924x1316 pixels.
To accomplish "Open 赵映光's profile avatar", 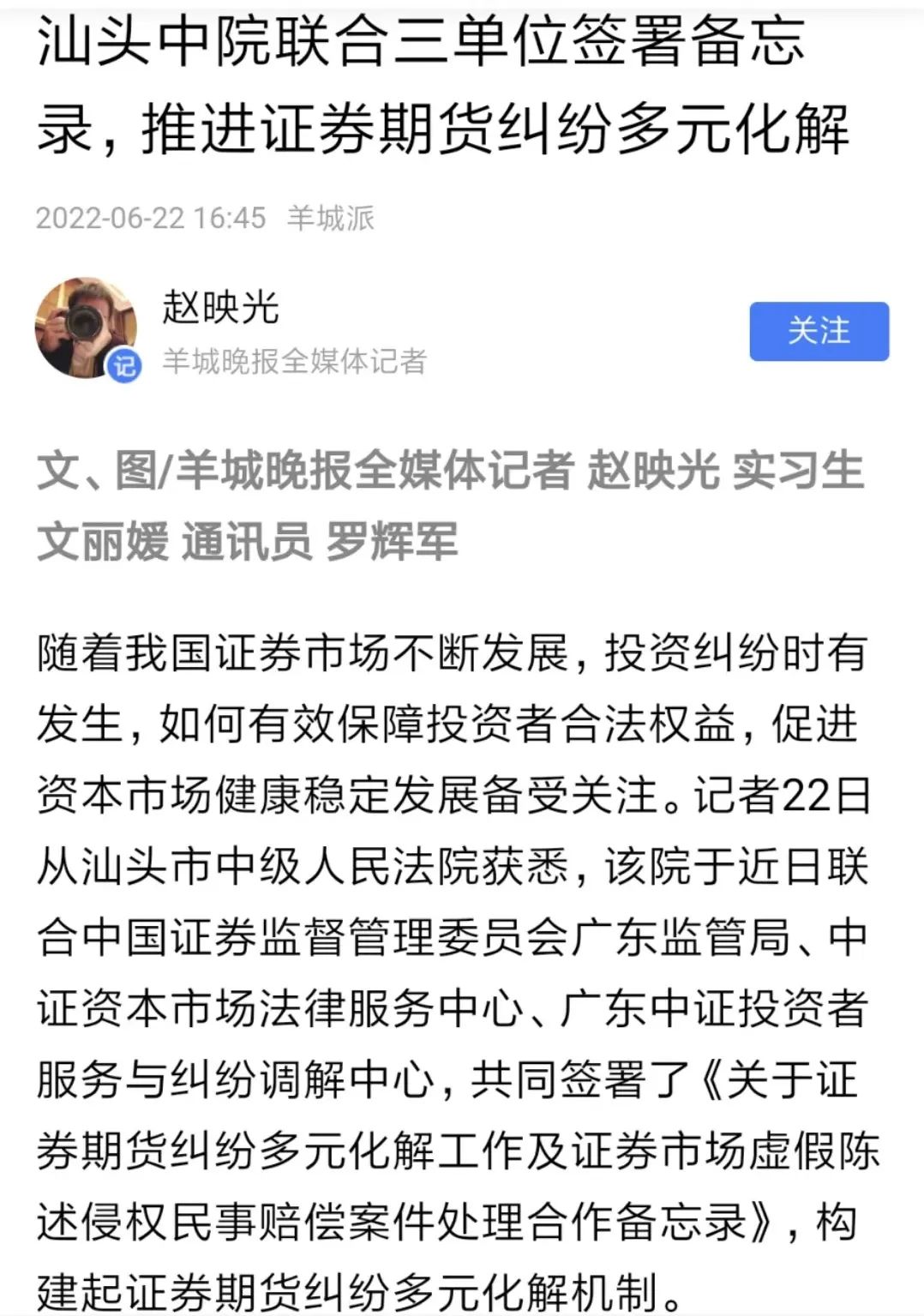I will tap(86, 326).
